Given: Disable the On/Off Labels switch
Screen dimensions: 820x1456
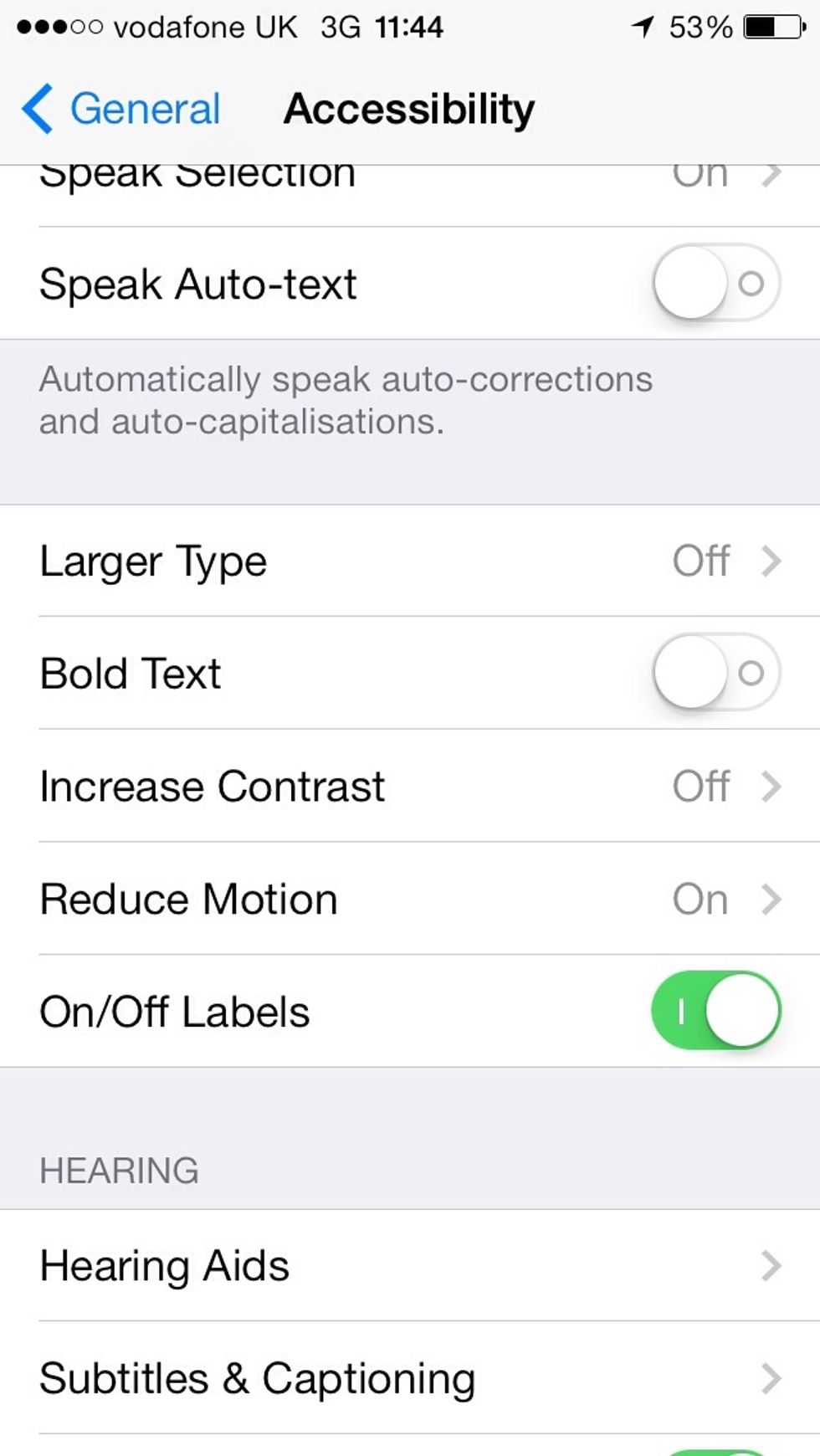Looking at the screenshot, I should 715,1011.
